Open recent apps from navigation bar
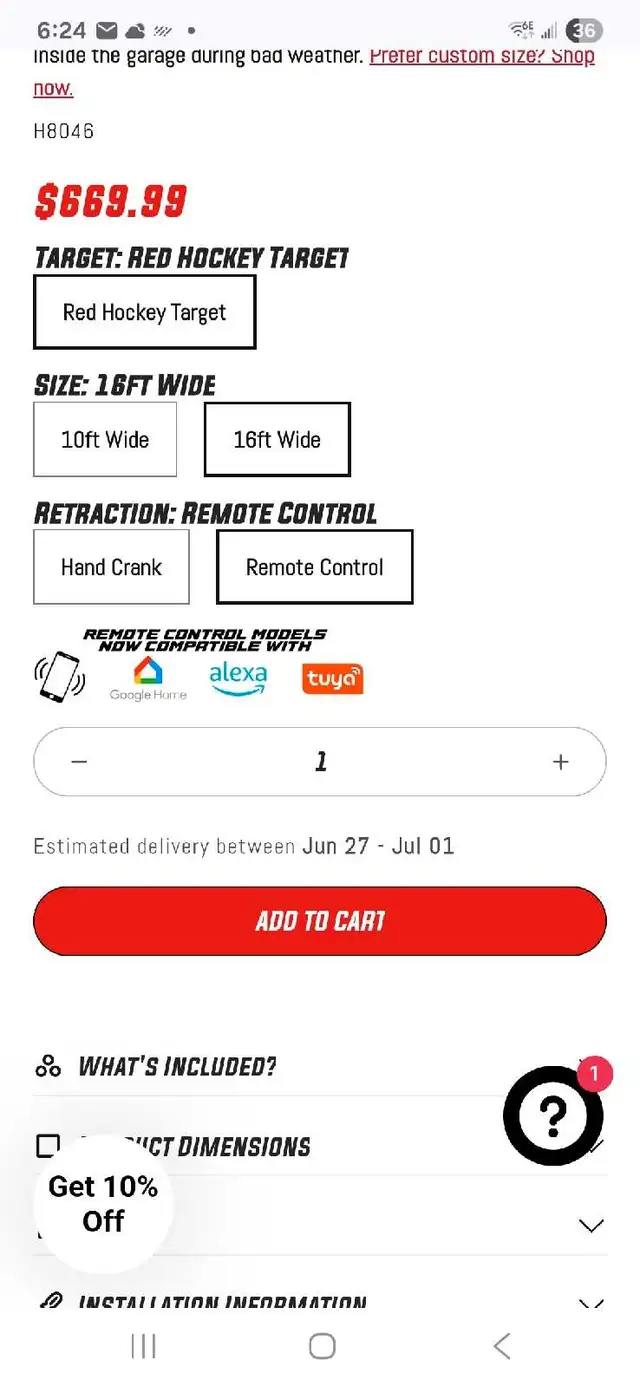This screenshot has height=1388, width=640. point(144,1346)
